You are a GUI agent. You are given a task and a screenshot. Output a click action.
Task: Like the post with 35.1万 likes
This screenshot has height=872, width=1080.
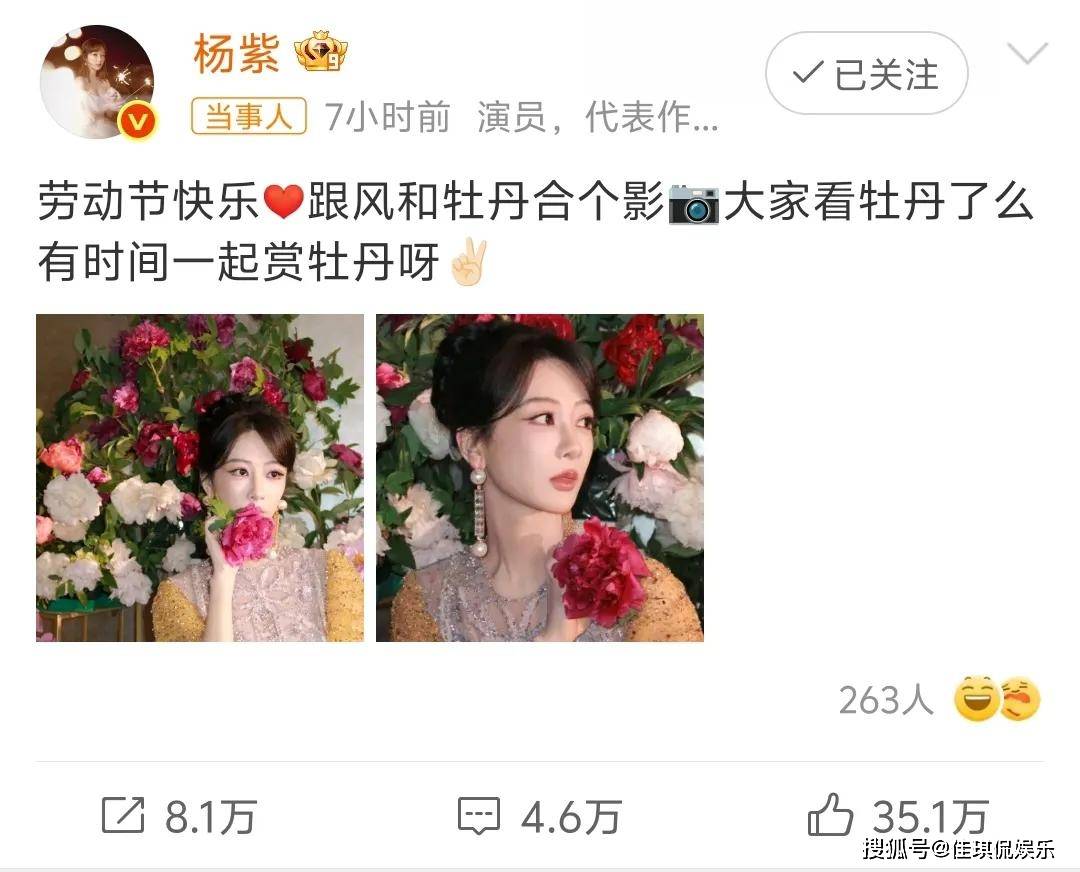pyautogui.click(x=898, y=817)
